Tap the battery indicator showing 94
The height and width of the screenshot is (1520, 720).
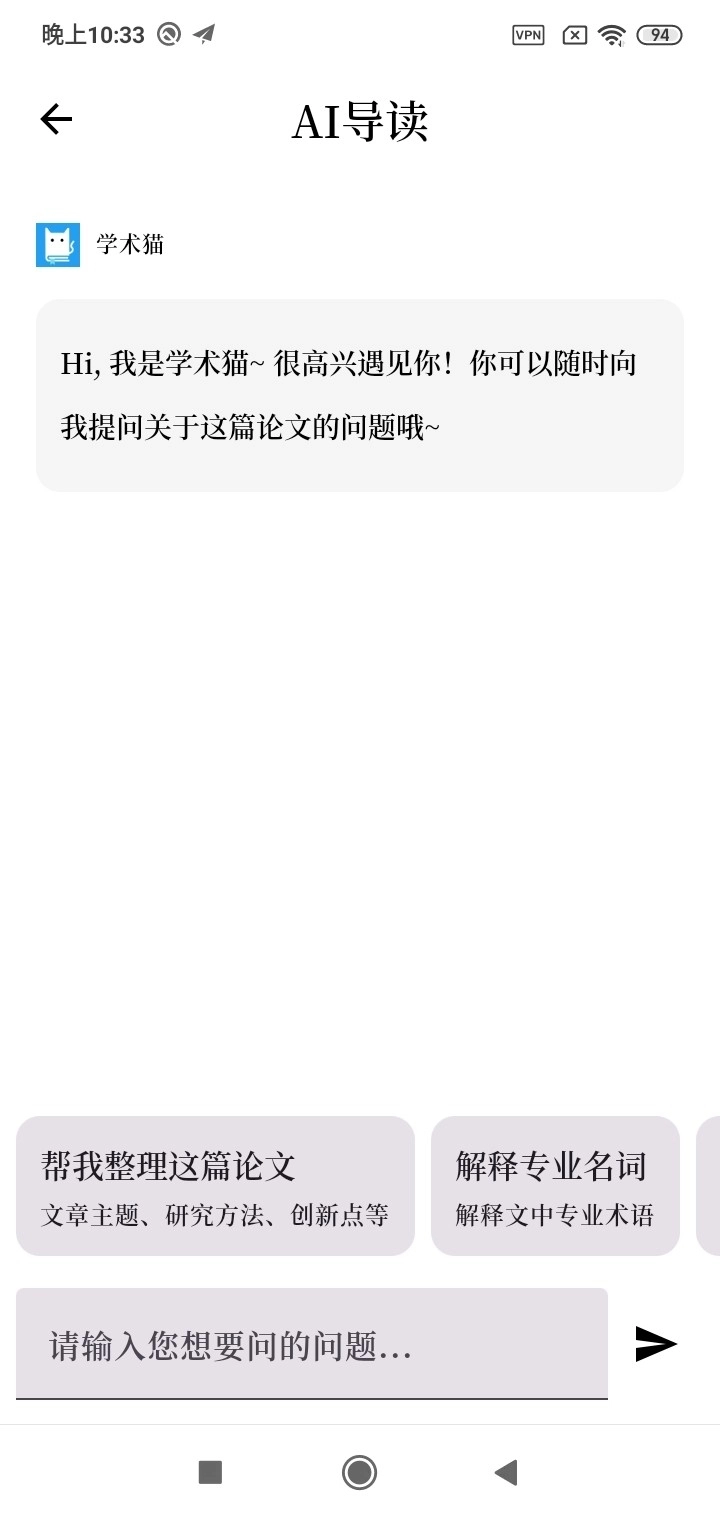659,33
